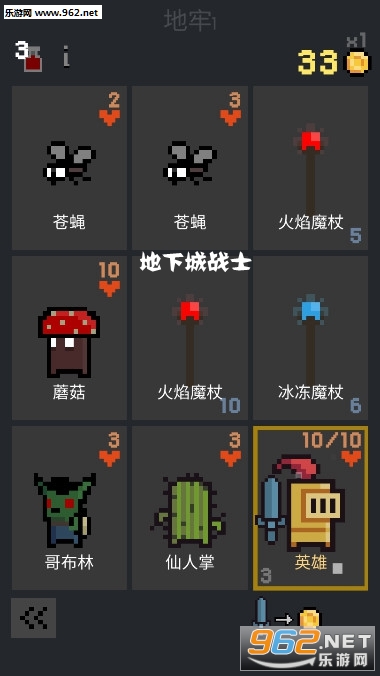The width and height of the screenshot is (380, 676).
Task: Attack the fly card with 2 health
Action: [x=69, y=167]
